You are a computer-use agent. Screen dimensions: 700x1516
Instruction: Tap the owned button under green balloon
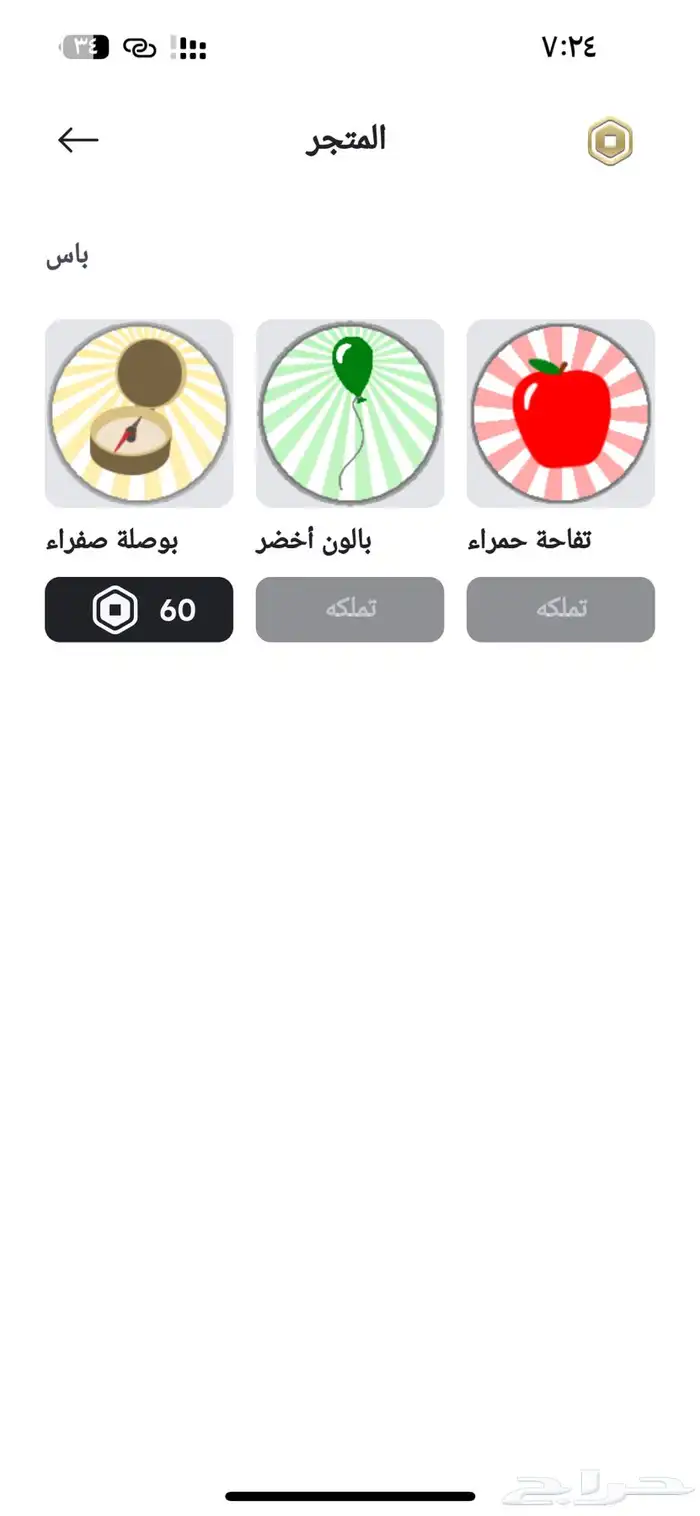point(350,609)
